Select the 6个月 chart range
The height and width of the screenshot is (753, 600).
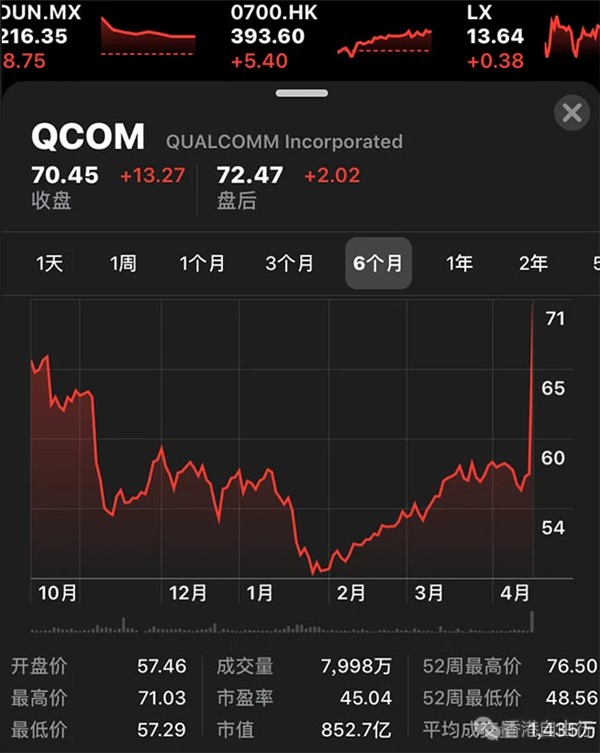(x=378, y=264)
